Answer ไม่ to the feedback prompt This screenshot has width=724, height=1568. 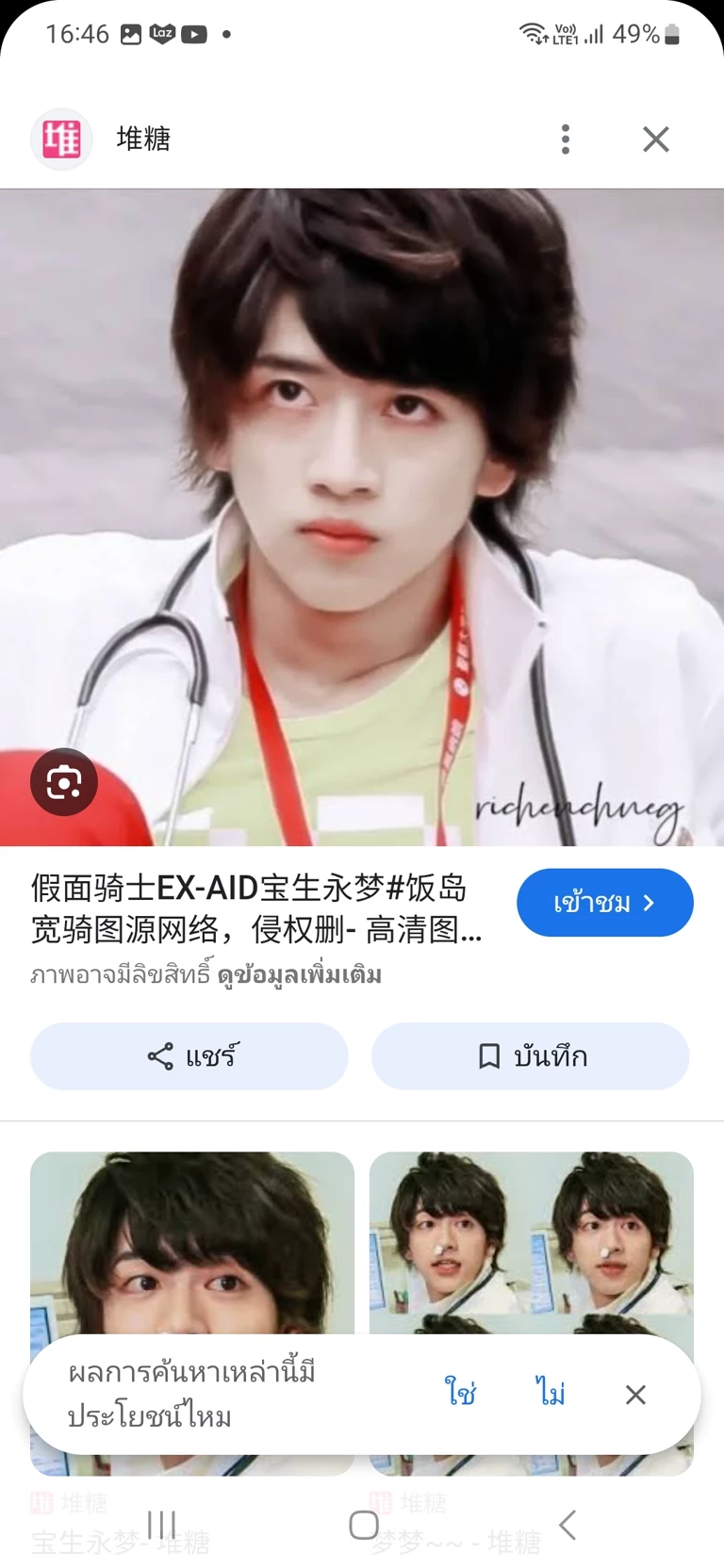tap(551, 1394)
